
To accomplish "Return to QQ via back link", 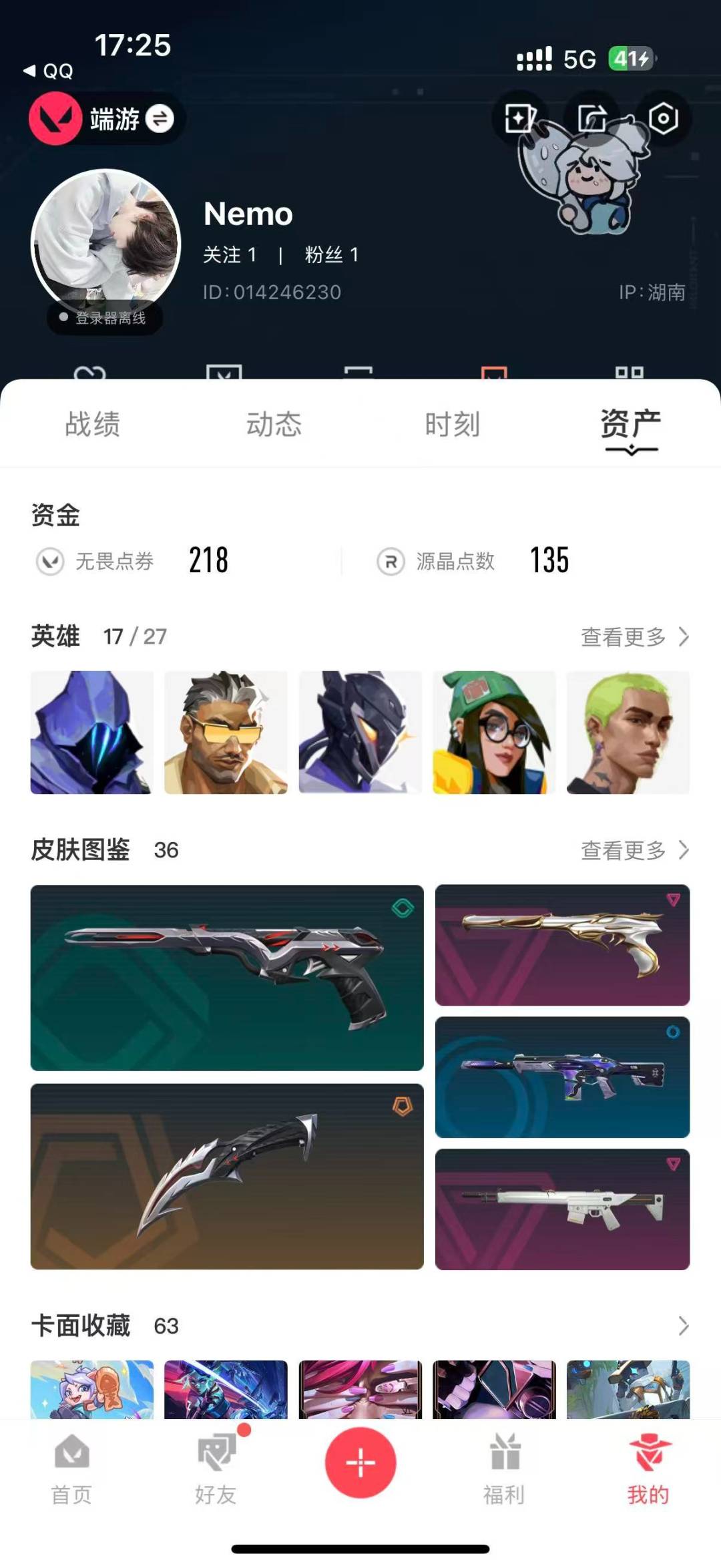I will click(48, 71).
